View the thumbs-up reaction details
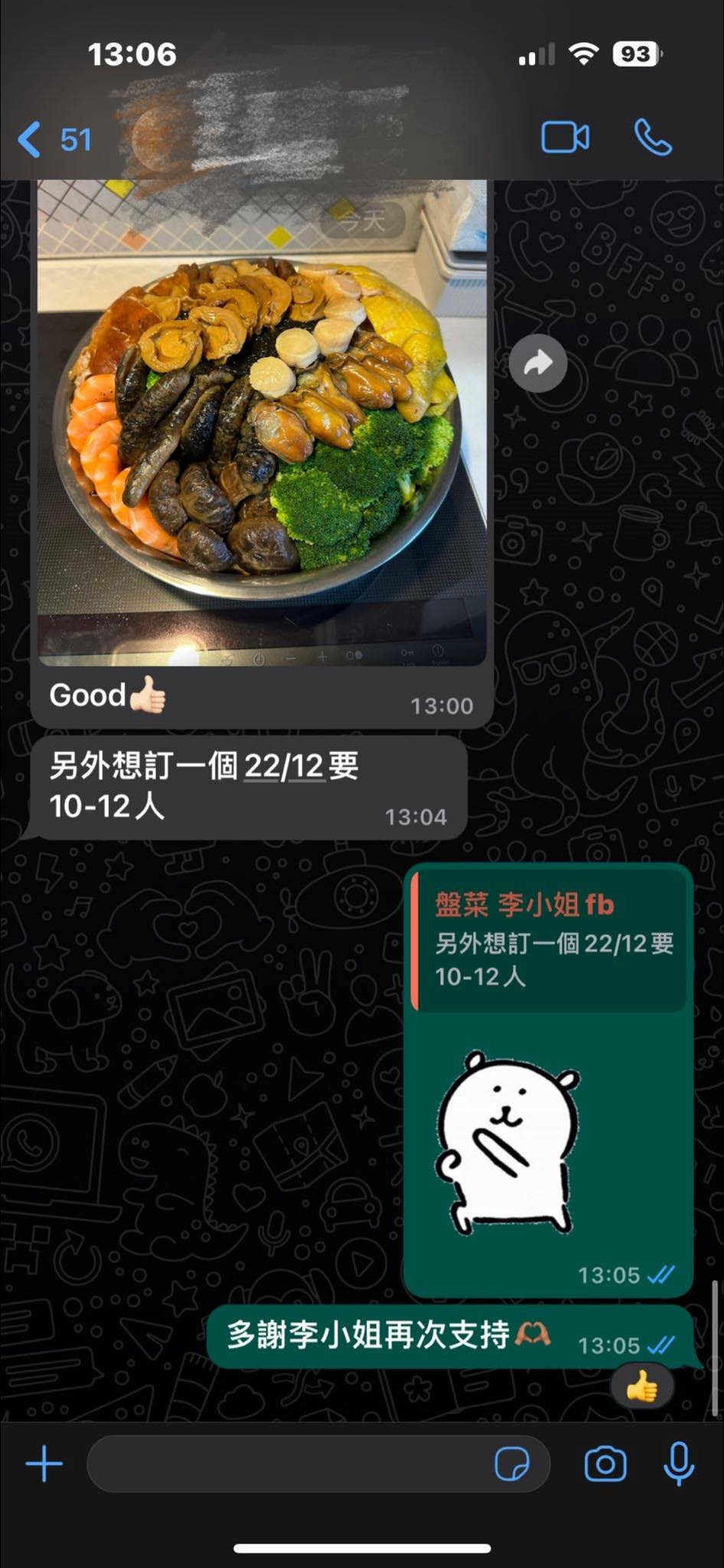The image size is (724, 1568). coord(642,1387)
